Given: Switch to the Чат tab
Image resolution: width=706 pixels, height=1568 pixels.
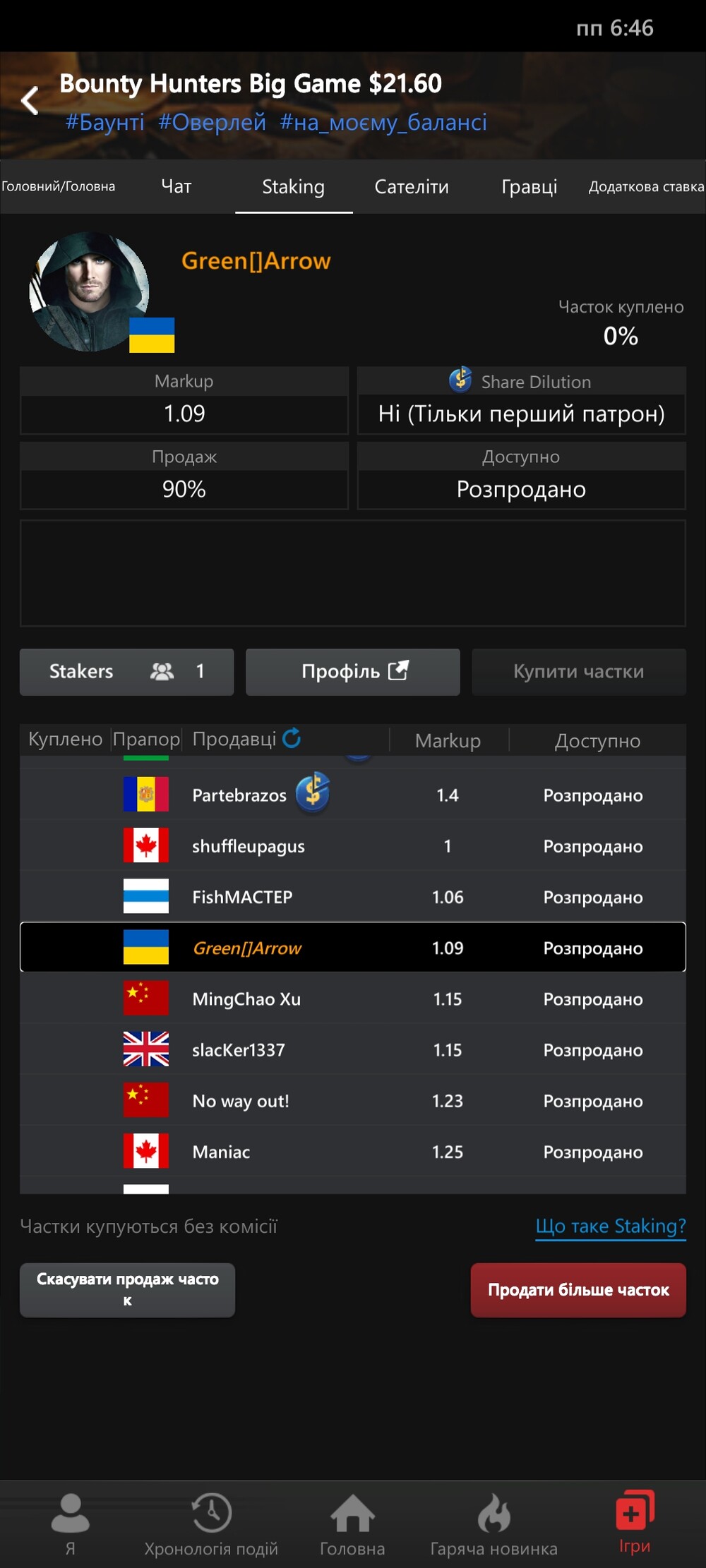Looking at the screenshot, I should 176,186.
